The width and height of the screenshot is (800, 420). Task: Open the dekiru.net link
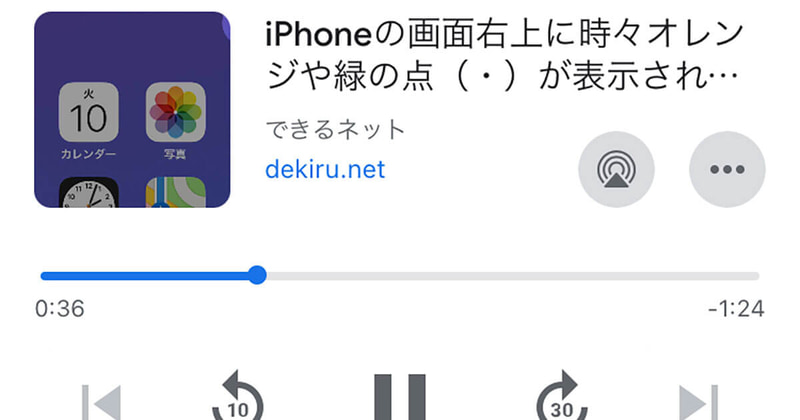click(325, 169)
